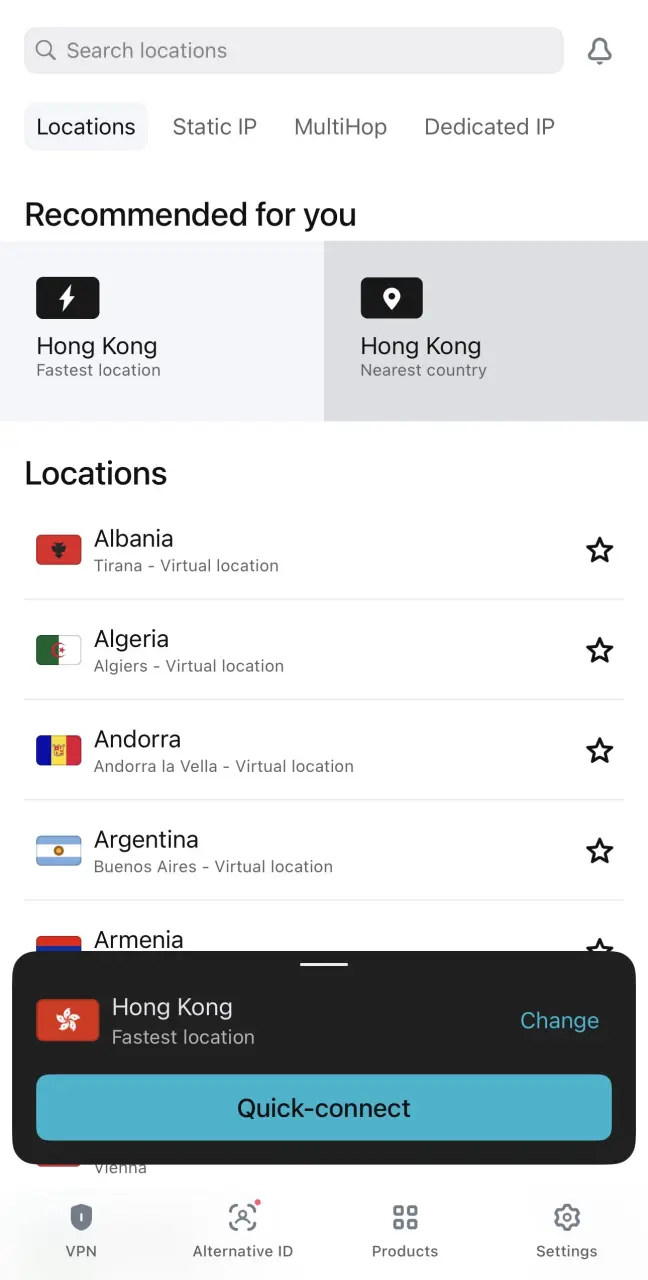Open the Dedicated IP tab
Image resolution: width=648 pixels, height=1280 pixels.
point(489,127)
